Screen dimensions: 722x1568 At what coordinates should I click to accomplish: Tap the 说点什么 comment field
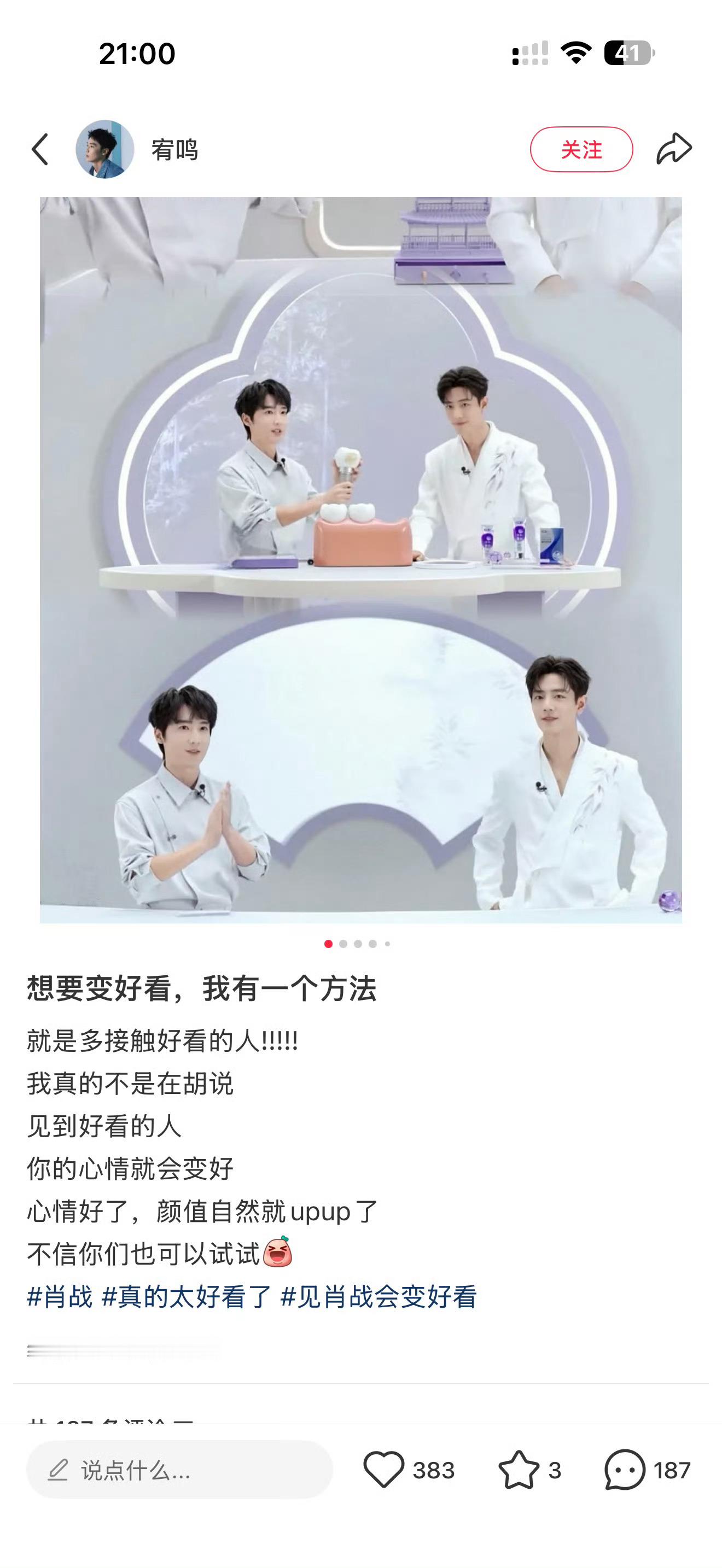(x=179, y=1470)
